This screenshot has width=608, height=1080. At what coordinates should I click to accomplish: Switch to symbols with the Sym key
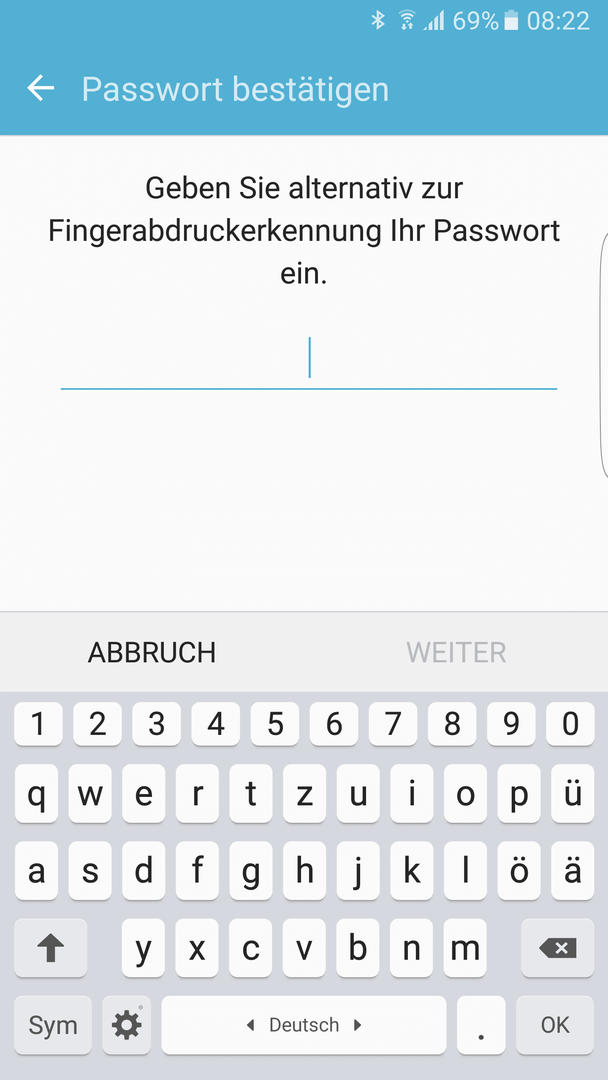pos(53,1026)
